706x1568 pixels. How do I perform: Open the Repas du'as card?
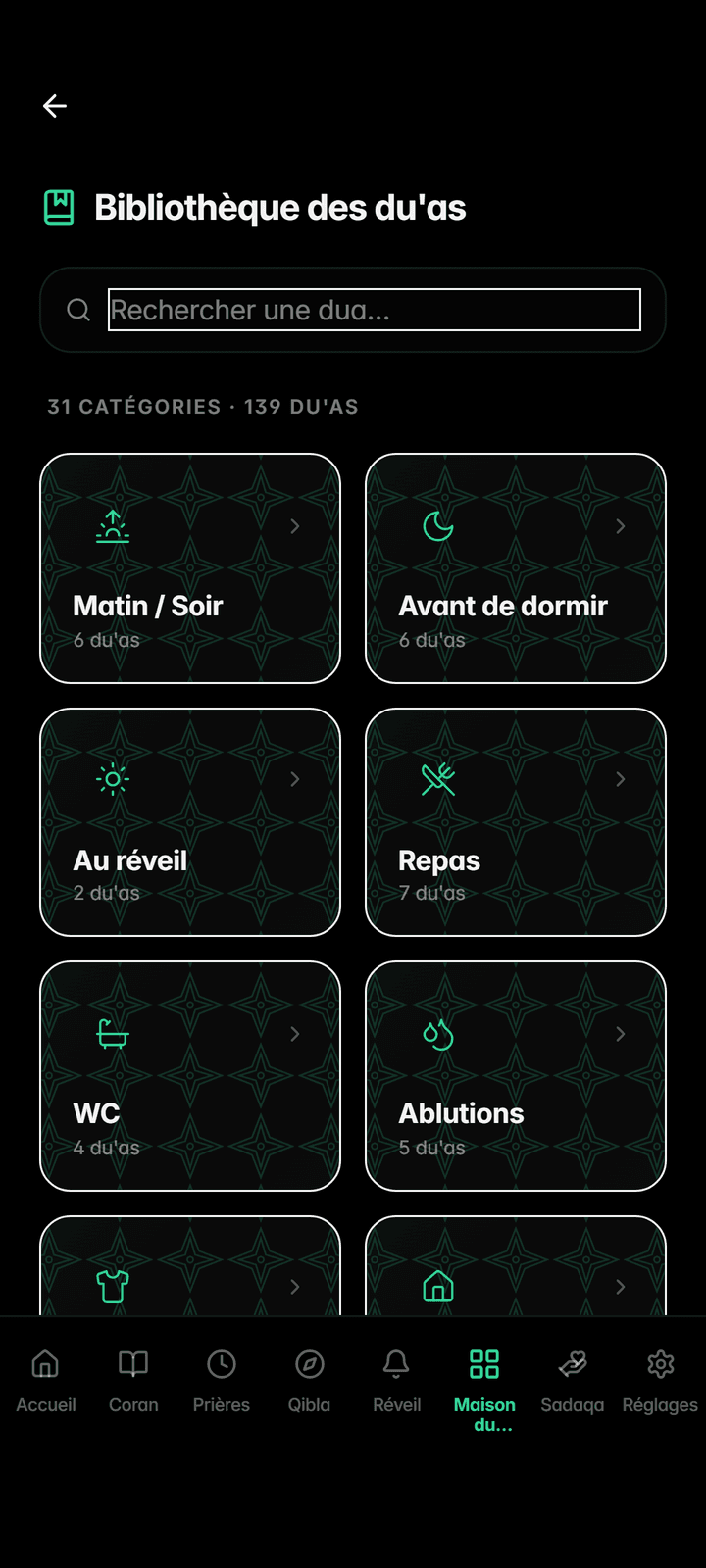(x=516, y=822)
